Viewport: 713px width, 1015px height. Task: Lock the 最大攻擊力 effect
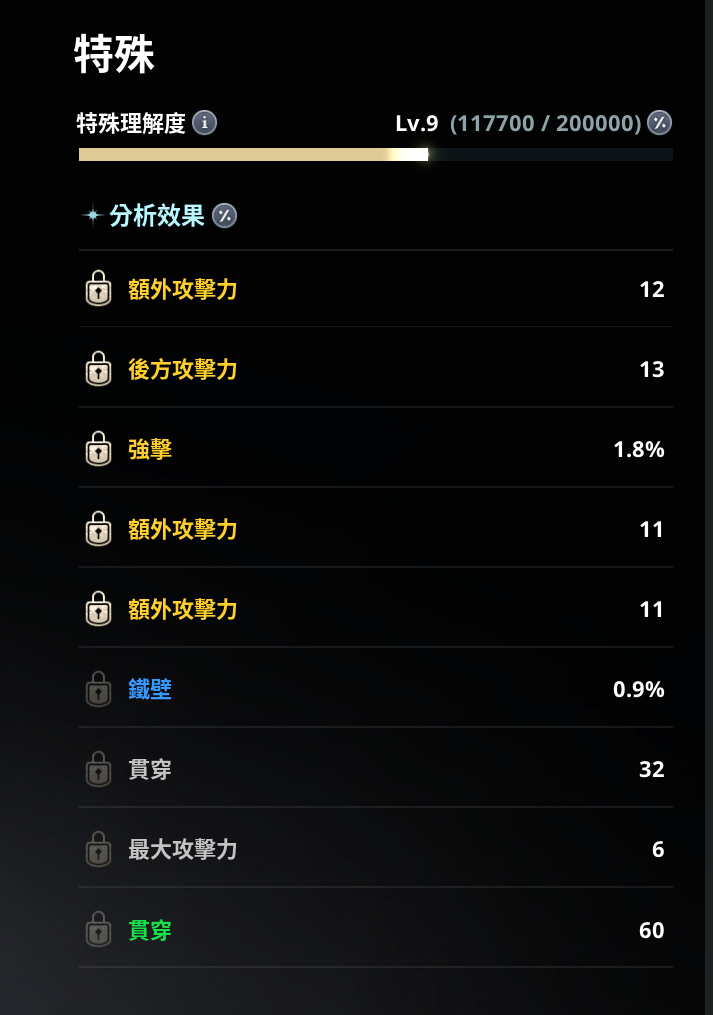click(x=98, y=849)
